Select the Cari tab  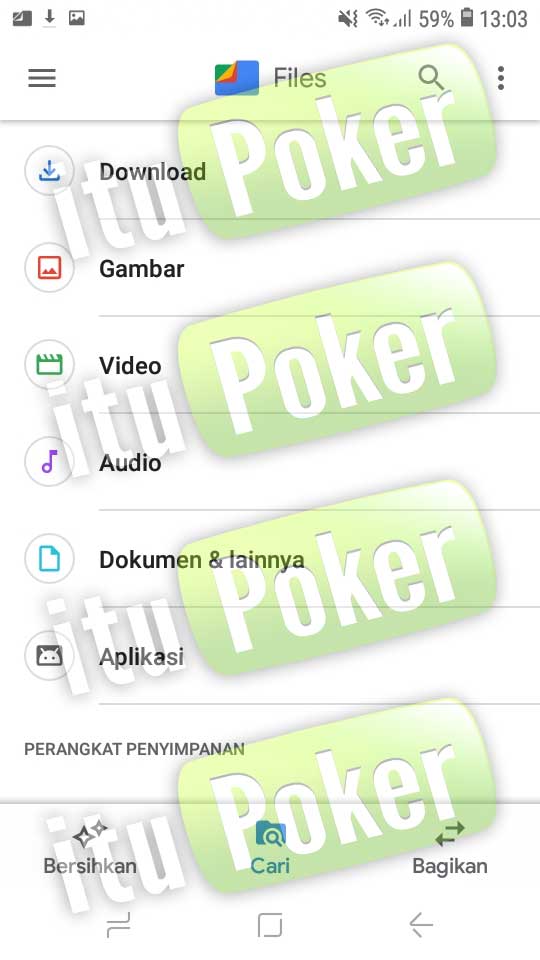click(x=270, y=850)
